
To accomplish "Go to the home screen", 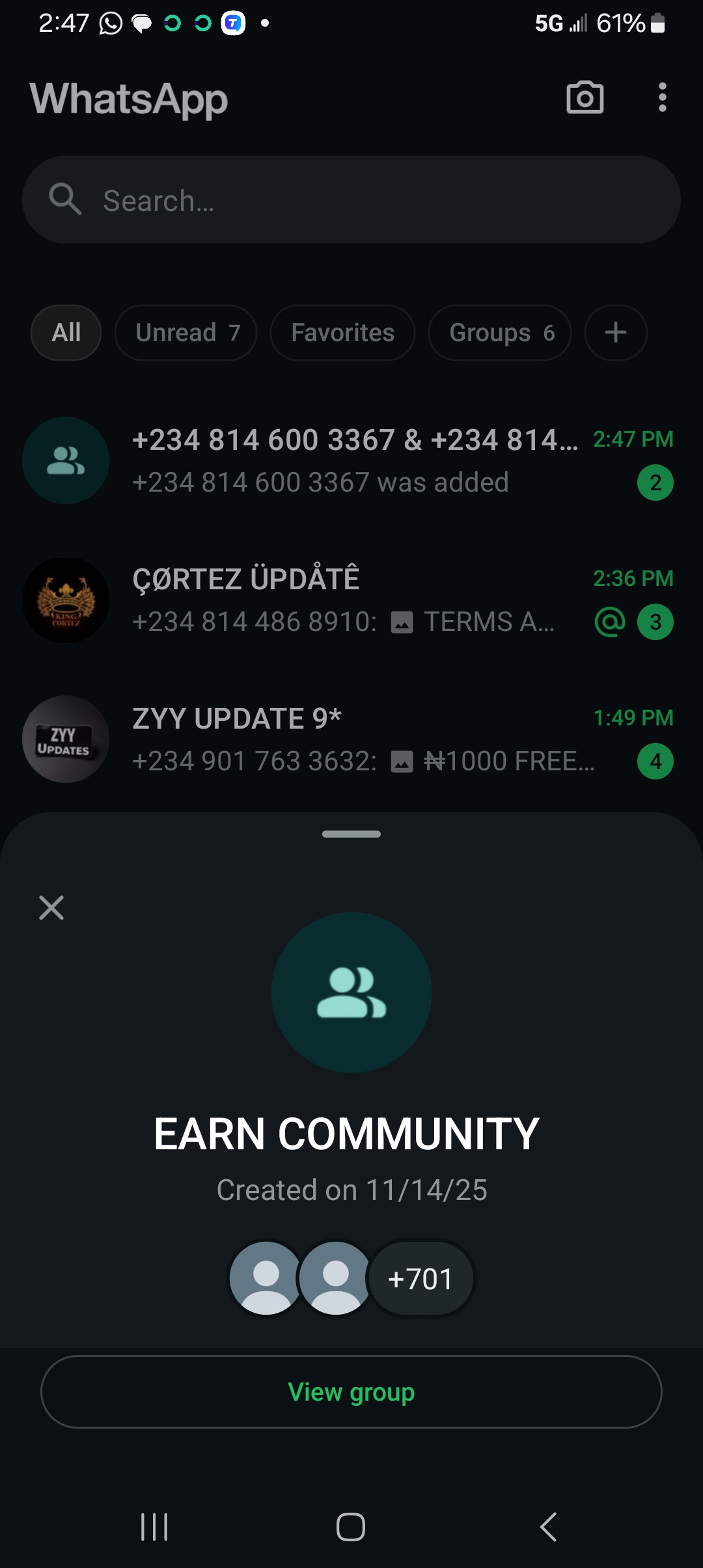I will click(351, 1526).
